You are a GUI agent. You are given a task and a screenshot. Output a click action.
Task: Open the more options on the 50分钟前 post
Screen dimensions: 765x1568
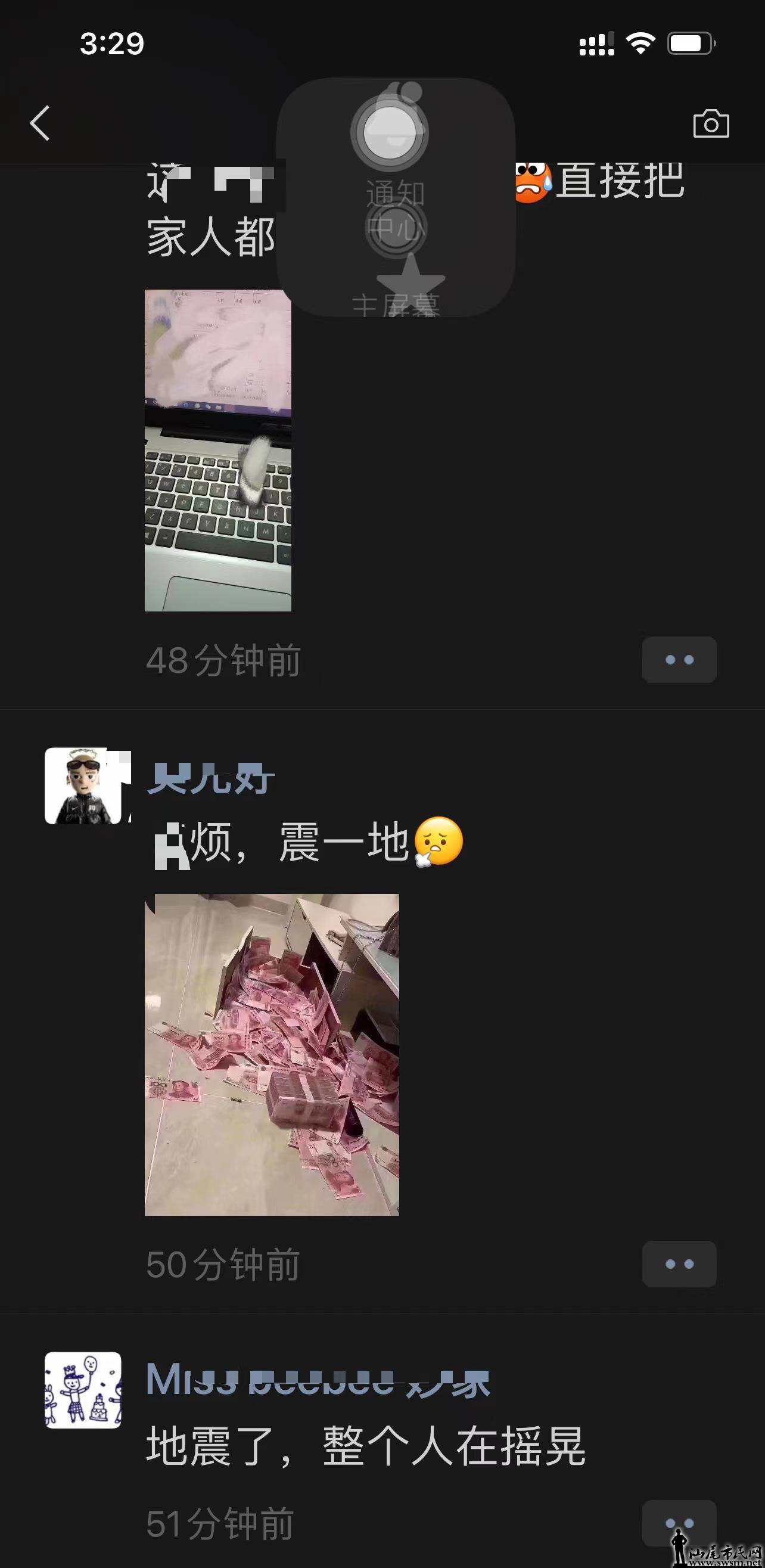point(679,1264)
